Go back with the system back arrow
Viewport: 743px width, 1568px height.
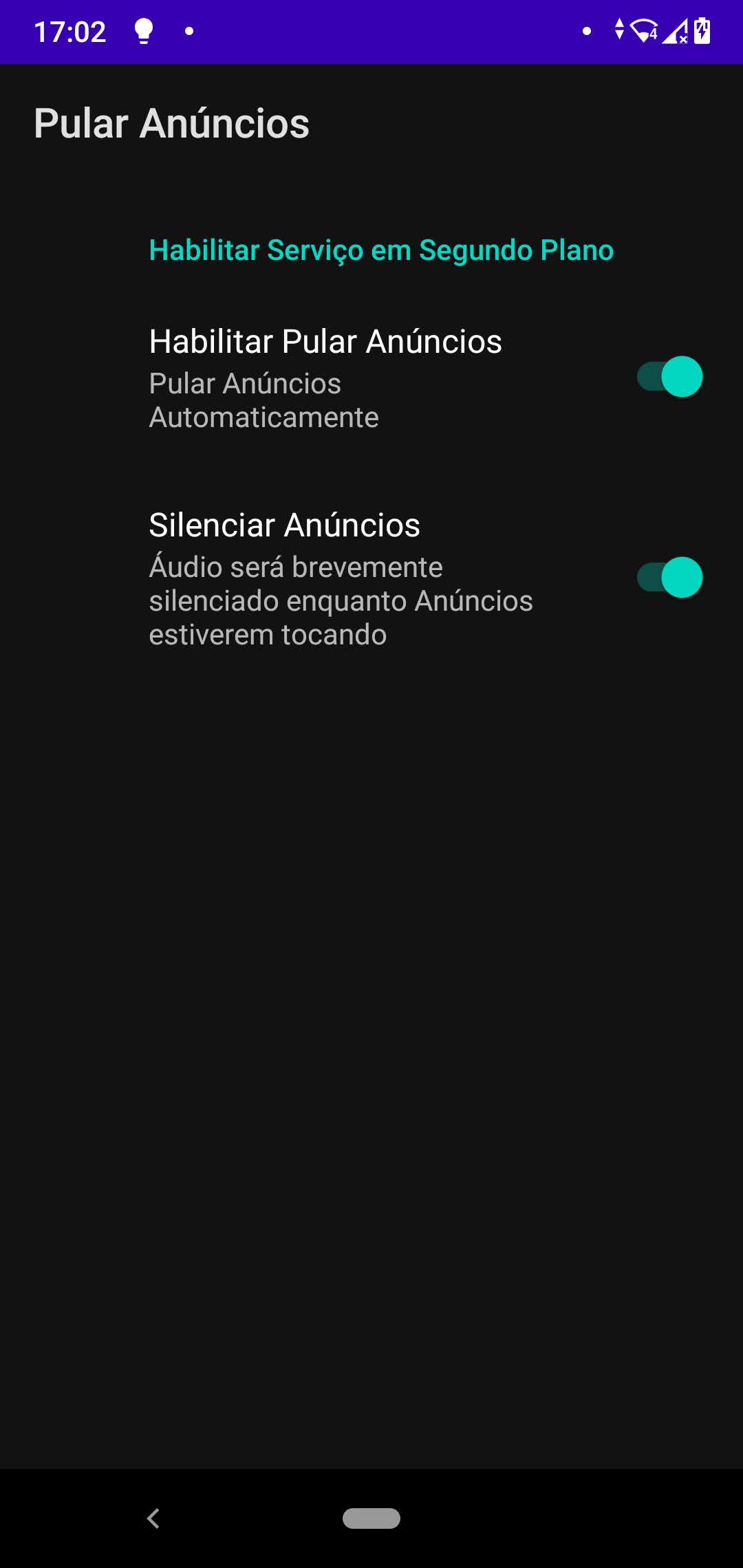coord(153,1518)
